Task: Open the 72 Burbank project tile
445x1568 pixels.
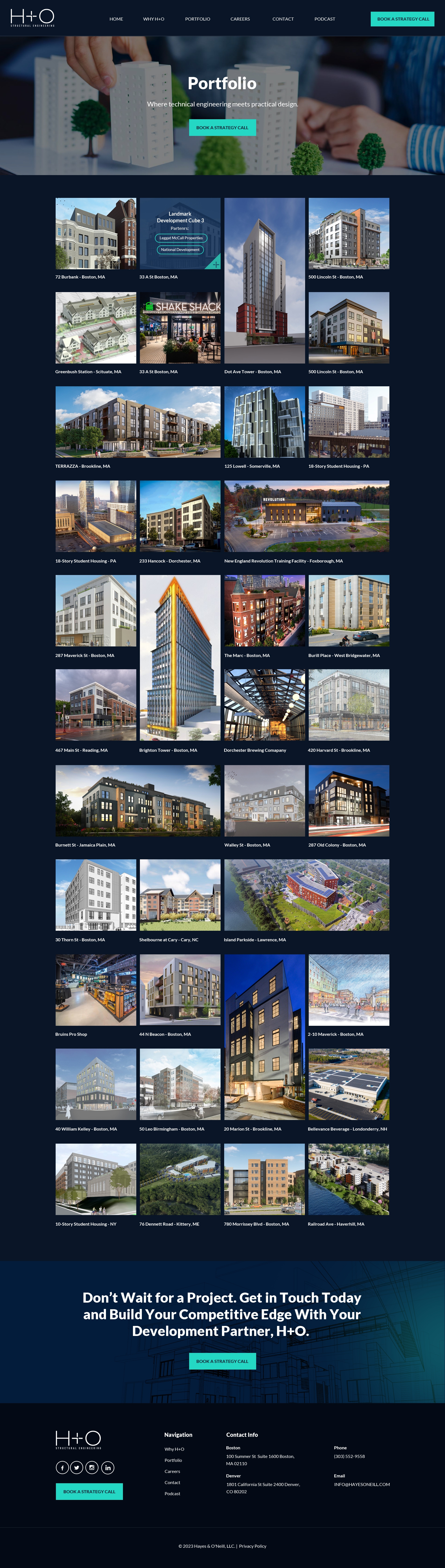Action: (96, 234)
